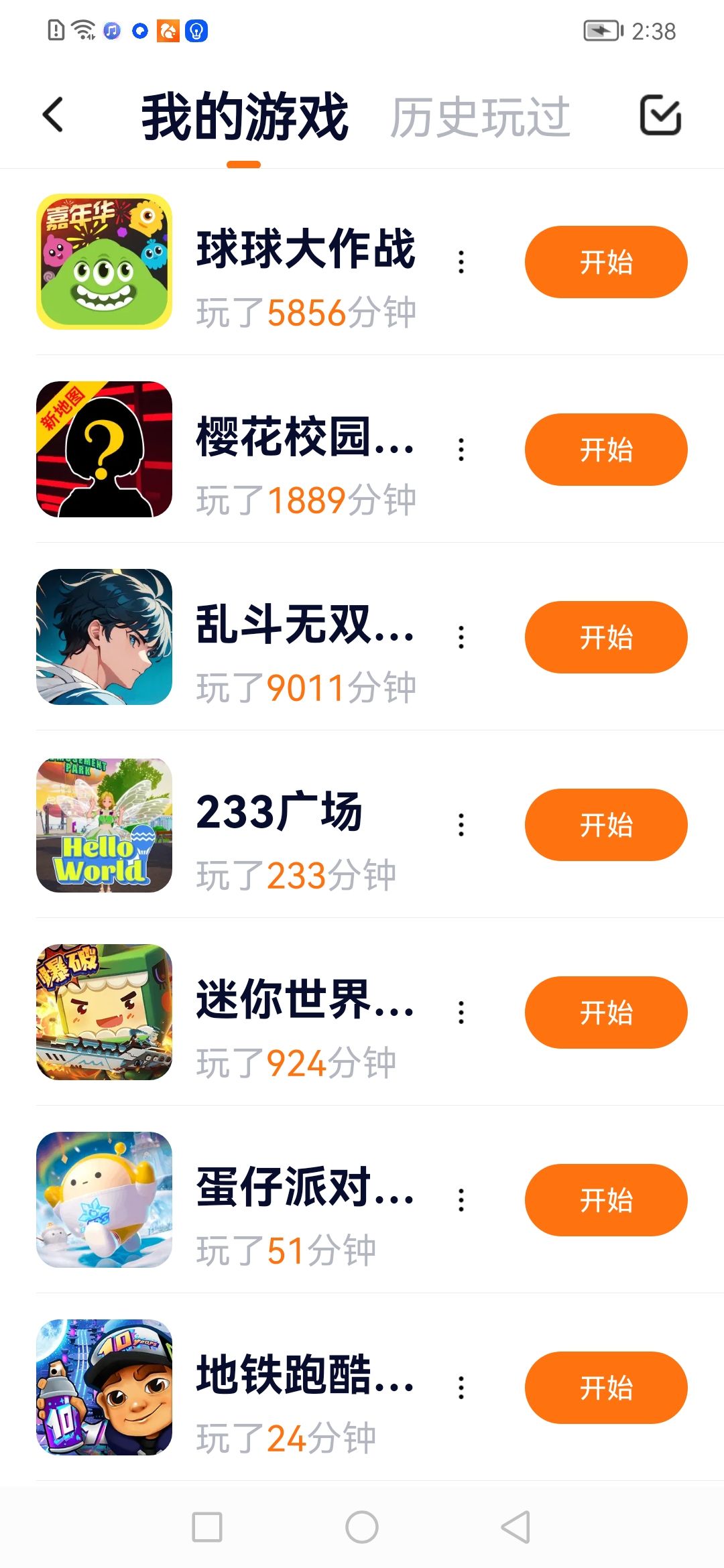Tap 开始 next to 乱斗无双
Image resolution: width=724 pixels, height=1568 pixels.
[606, 637]
